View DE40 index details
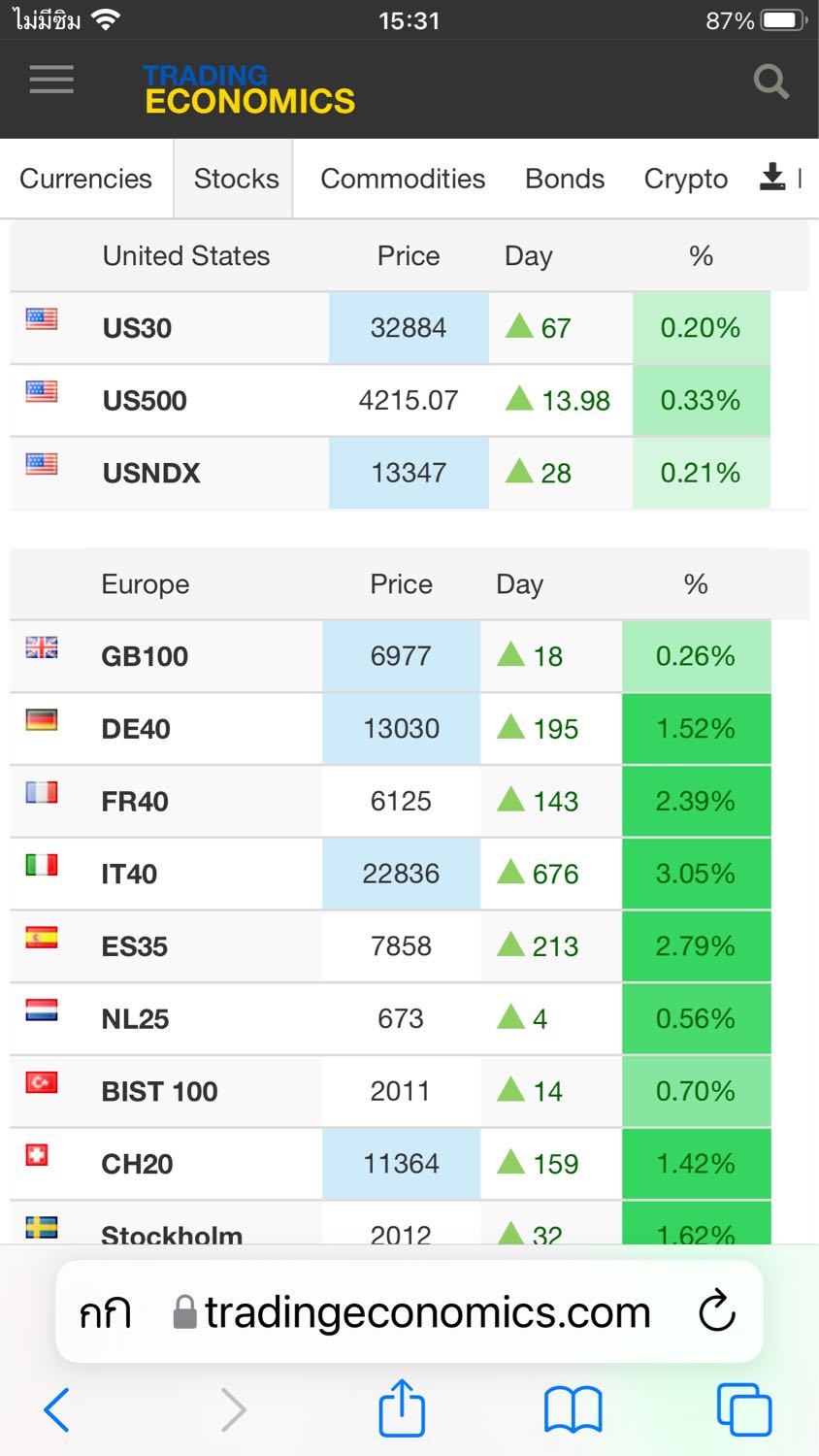This screenshot has height=1456, width=819. [136, 729]
